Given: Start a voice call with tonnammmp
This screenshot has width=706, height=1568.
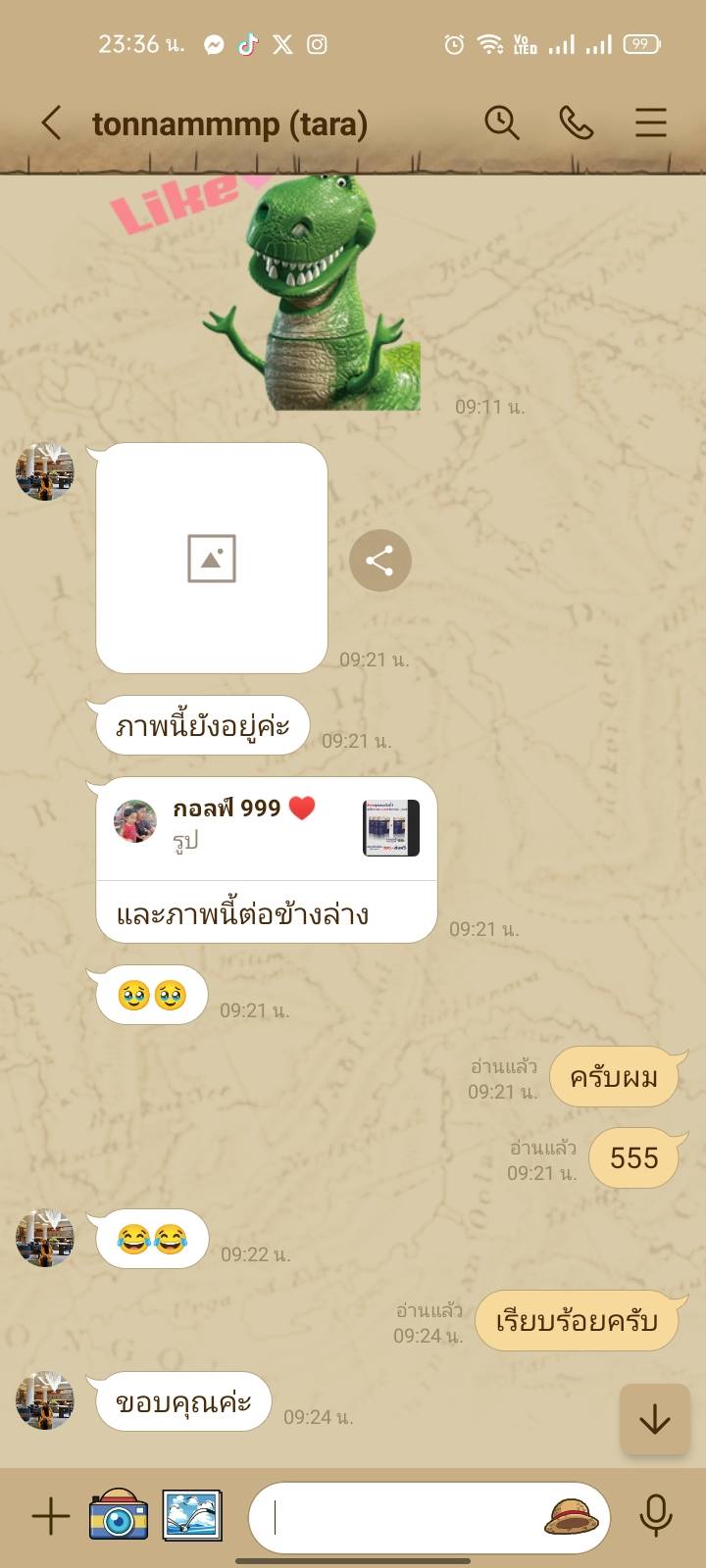Looking at the screenshot, I should click(x=576, y=123).
